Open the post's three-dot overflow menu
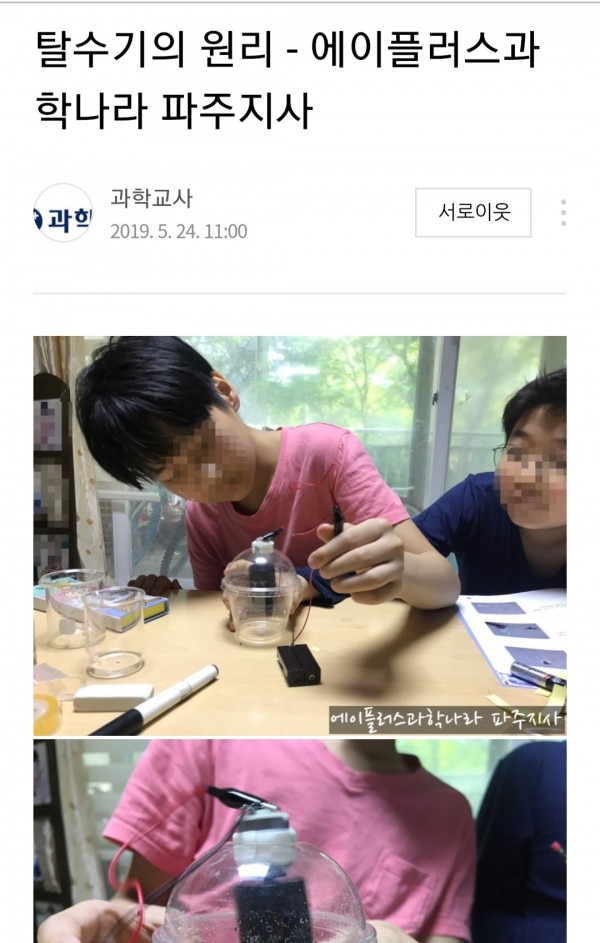 click(x=563, y=212)
